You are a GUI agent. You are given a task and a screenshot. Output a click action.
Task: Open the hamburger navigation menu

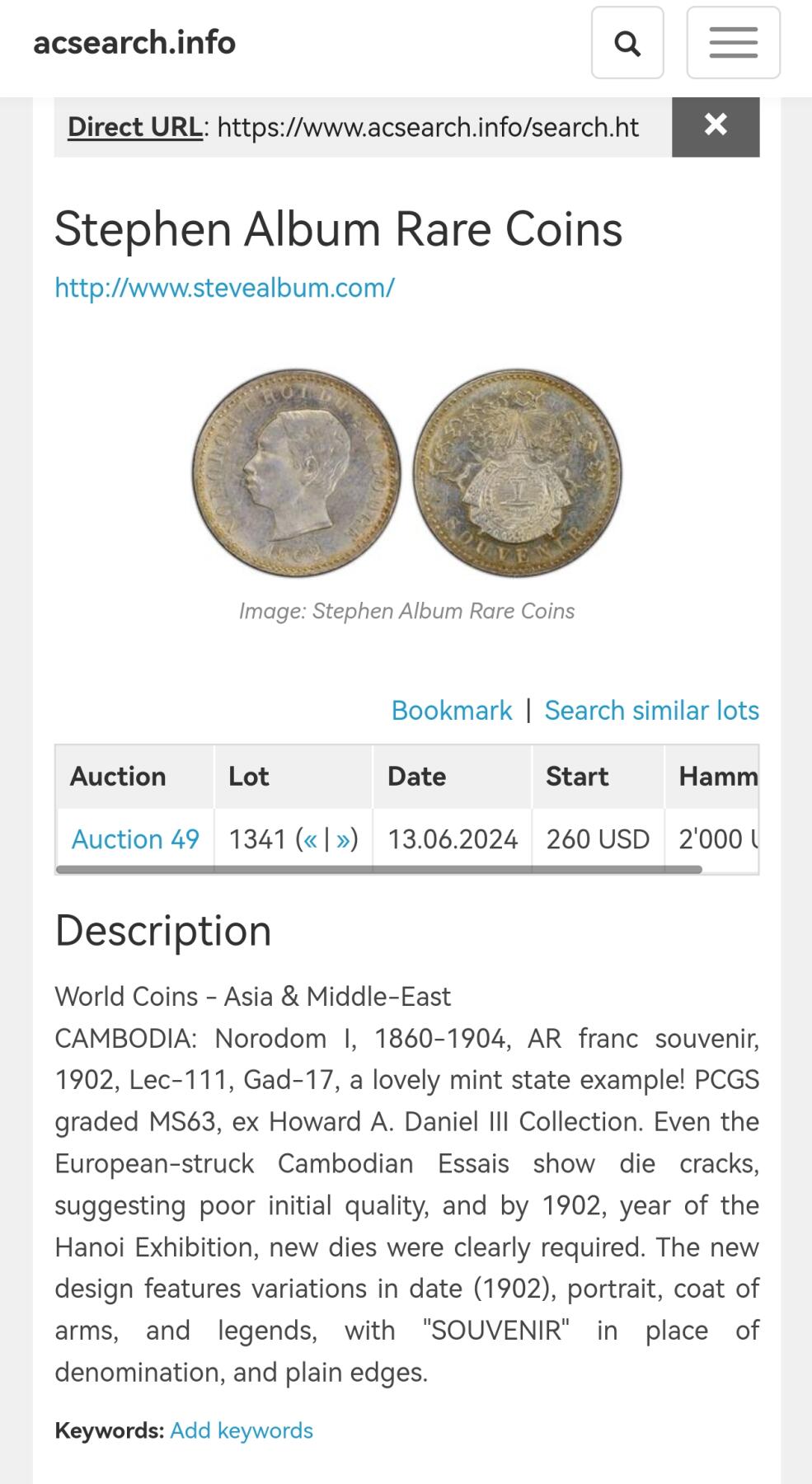coord(733,43)
